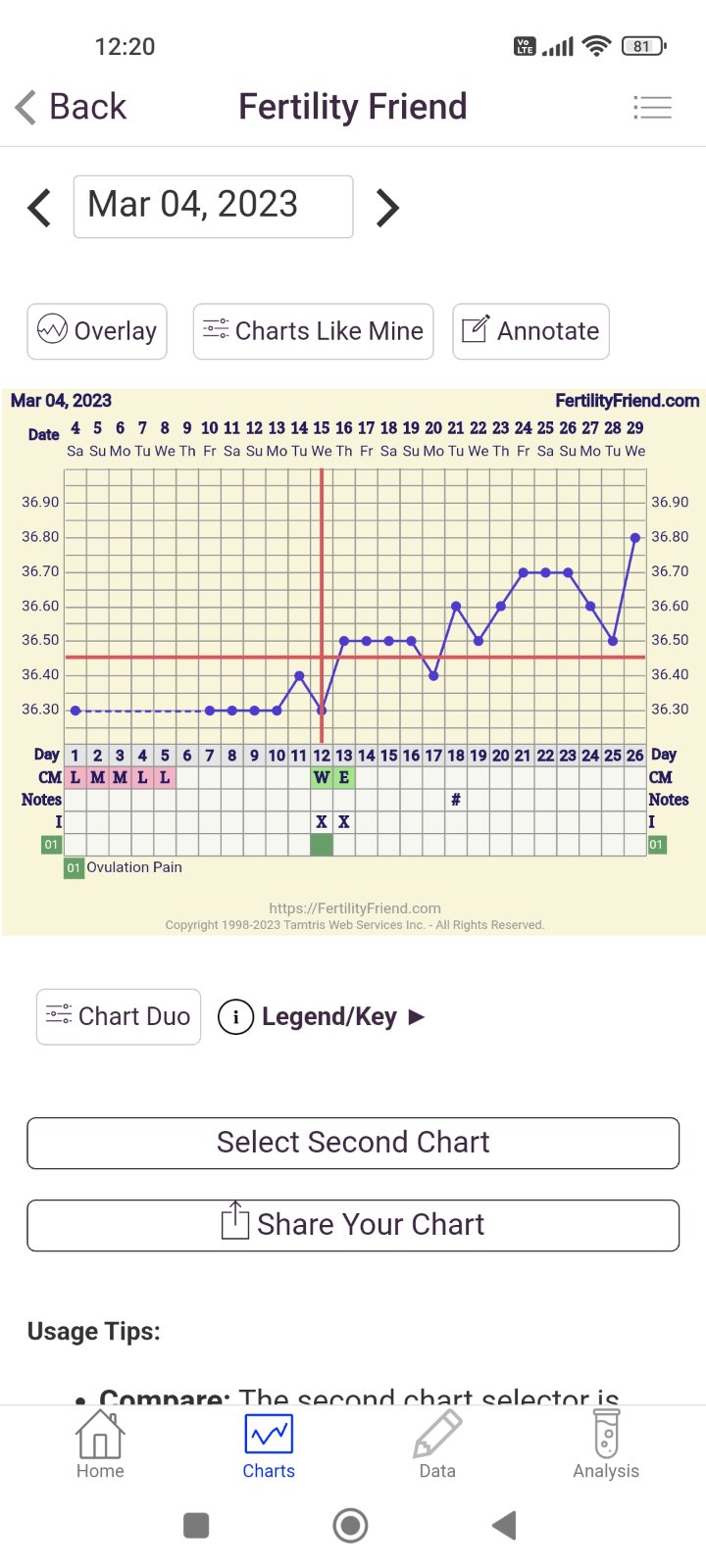Switch to the Data tab
This screenshot has width=706, height=1568.
click(x=437, y=1445)
